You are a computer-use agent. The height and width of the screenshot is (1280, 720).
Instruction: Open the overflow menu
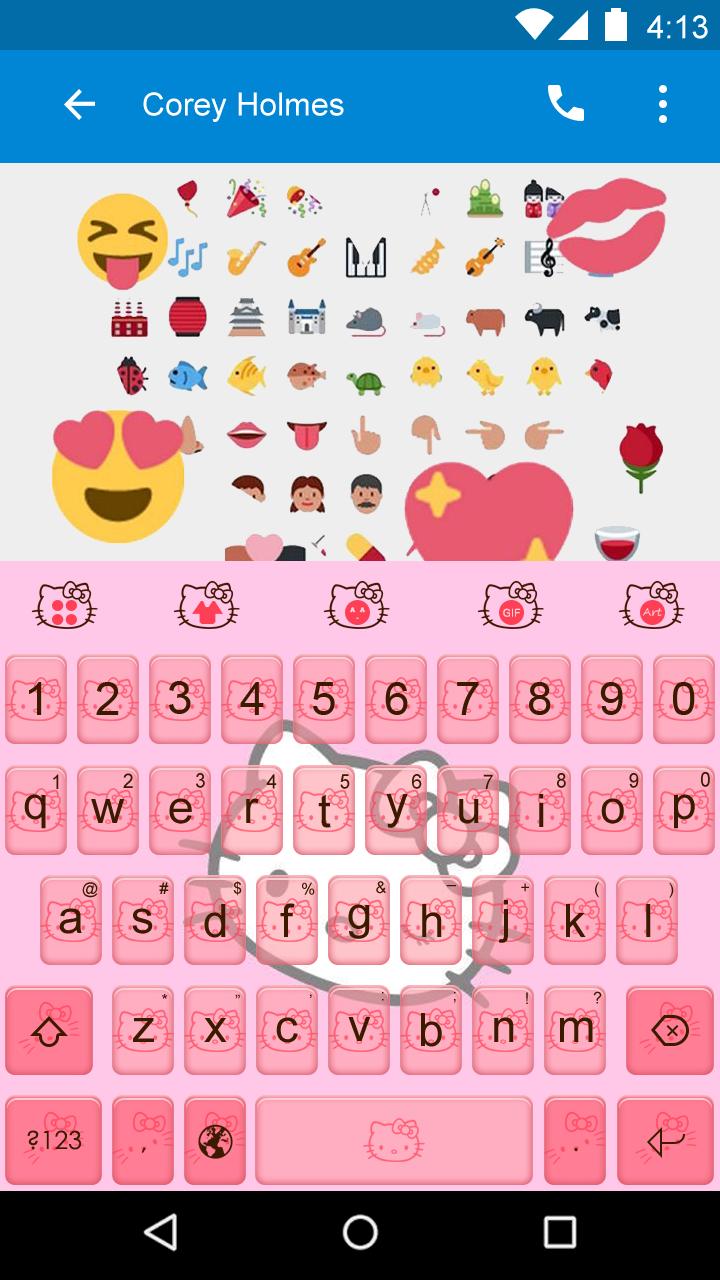pos(662,104)
